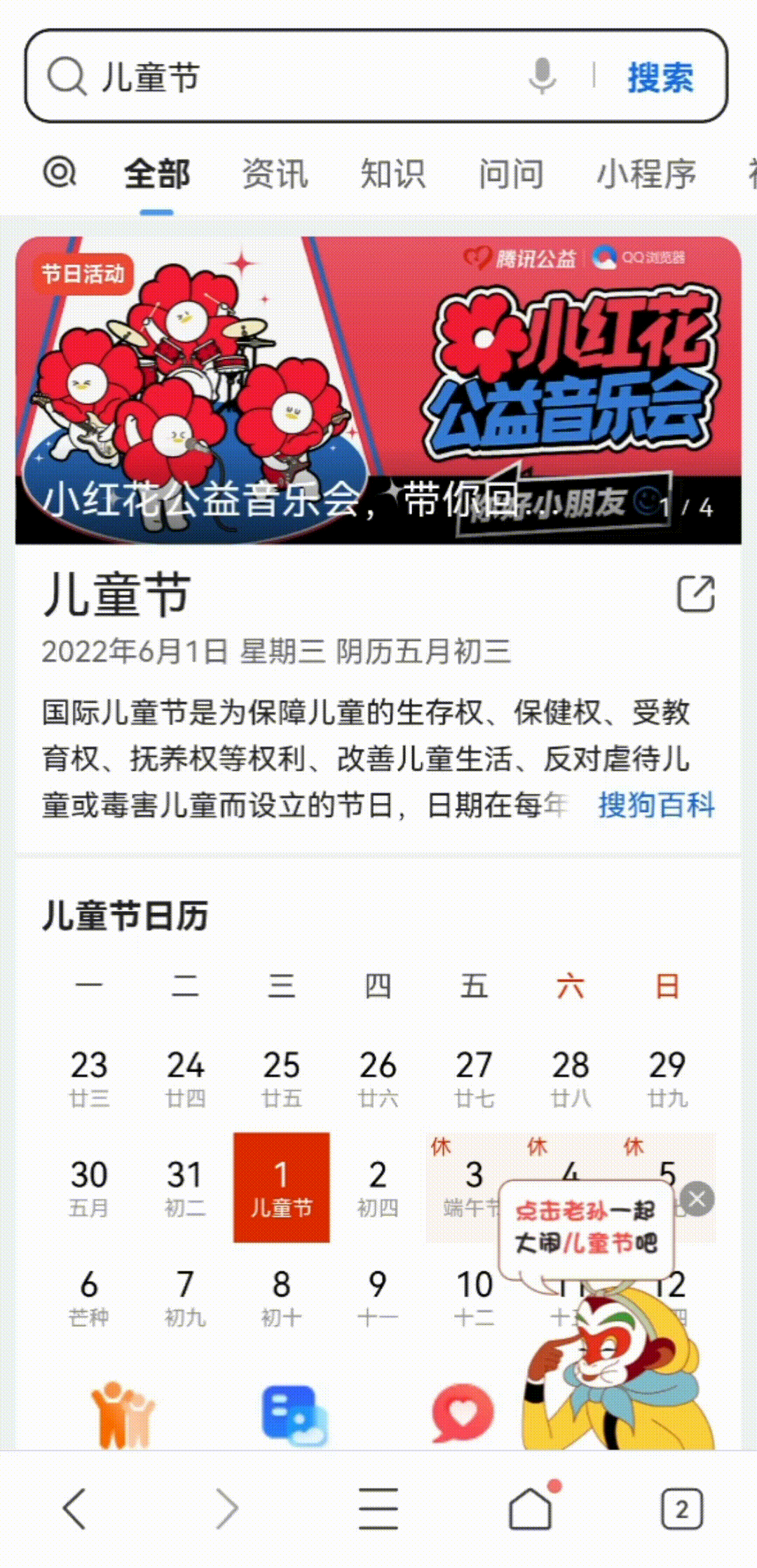Start voice search with the microphone
Viewport: 757px width, 1568px height.
coord(542,76)
